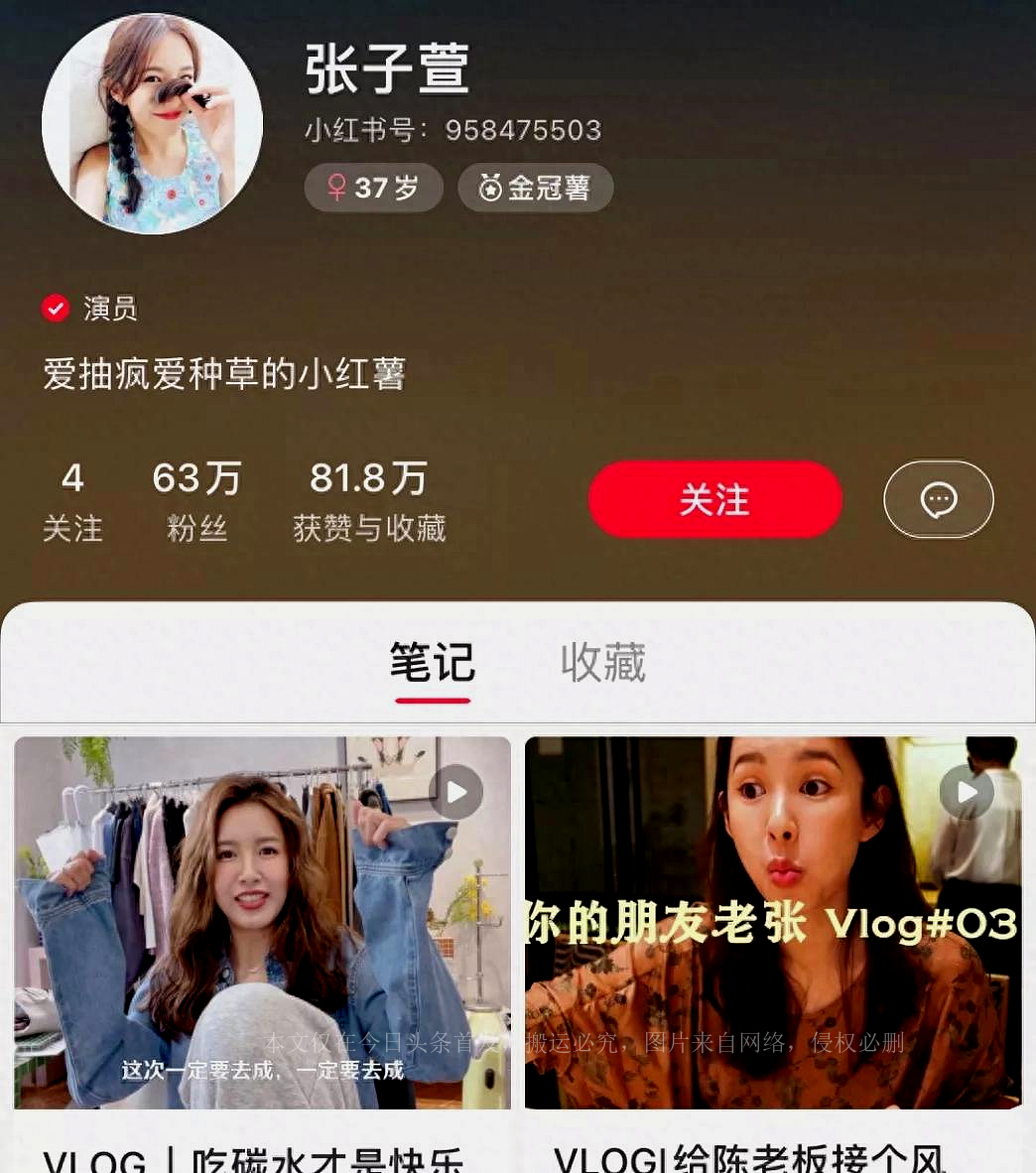1036x1173 pixels.
Task: Click the red verification checkmark icon
Action: pos(56,308)
